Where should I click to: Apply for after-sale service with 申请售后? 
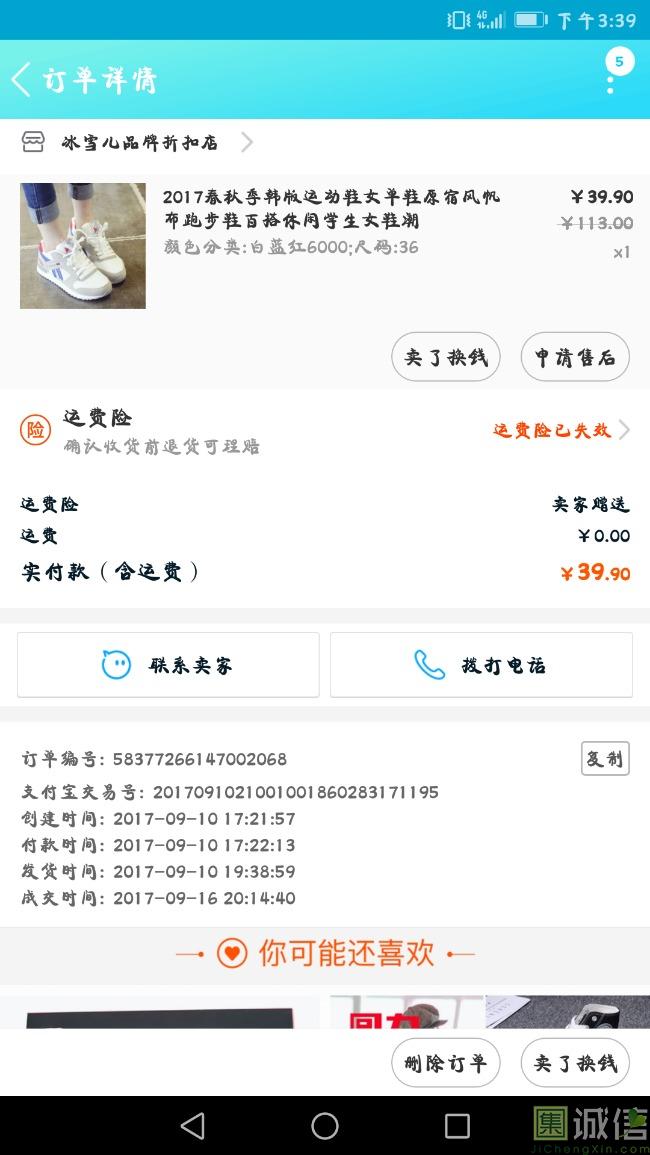coord(575,357)
